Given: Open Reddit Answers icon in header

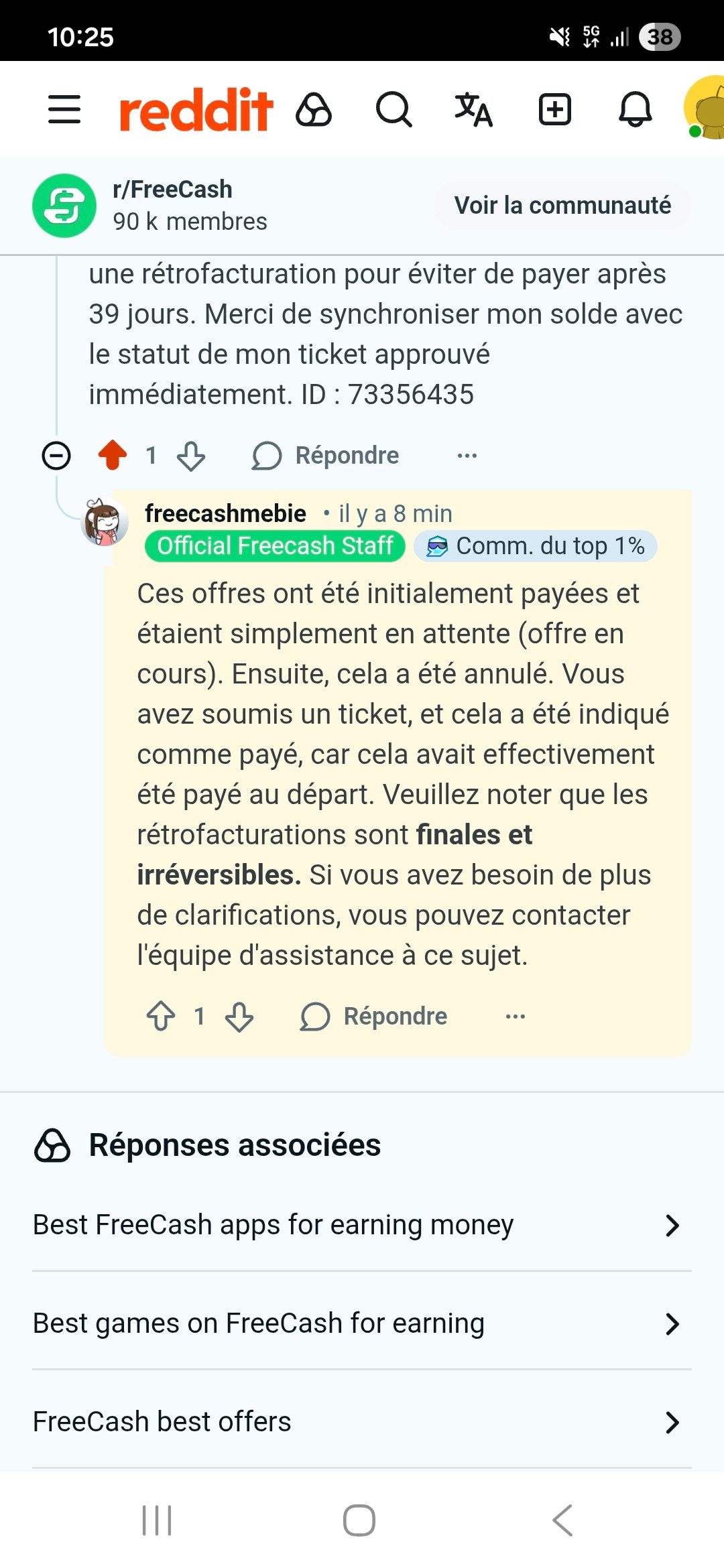Looking at the screenshot, I should pyautogui.click(x=314, y=109).
